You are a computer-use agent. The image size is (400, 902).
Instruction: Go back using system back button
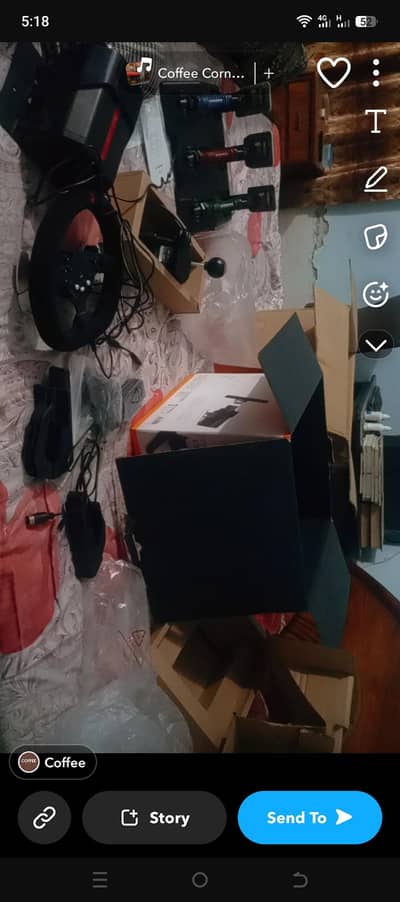tap(300, 880)
